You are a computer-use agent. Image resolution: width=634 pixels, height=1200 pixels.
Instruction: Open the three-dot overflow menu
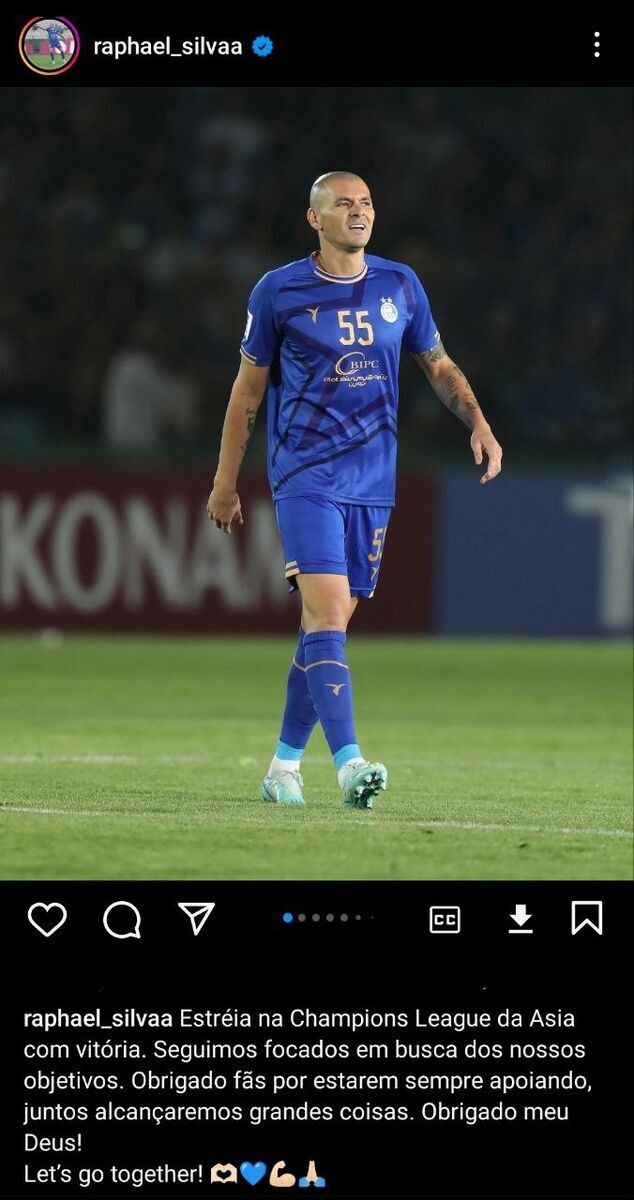tap(596, 45)
